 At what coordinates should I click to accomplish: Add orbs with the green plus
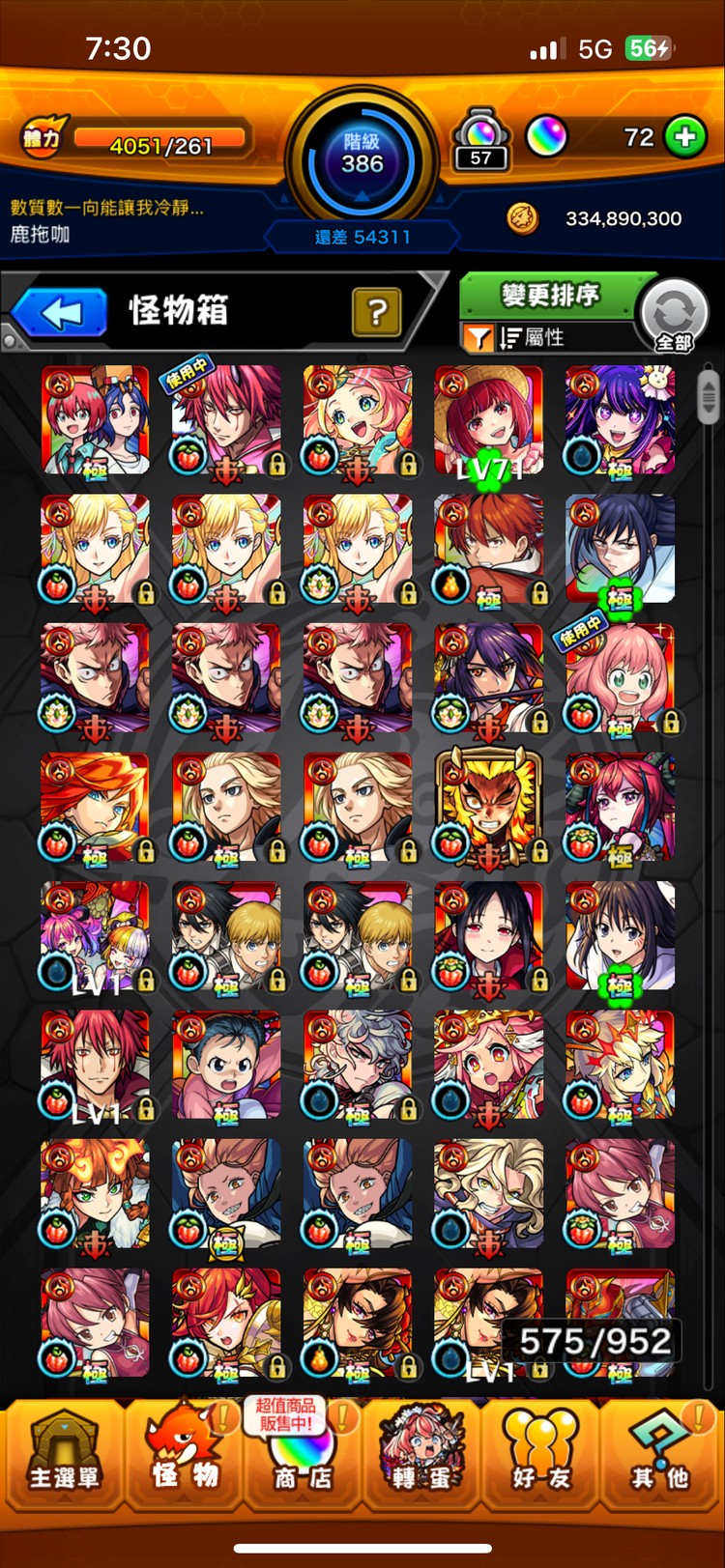coord(685,137)
